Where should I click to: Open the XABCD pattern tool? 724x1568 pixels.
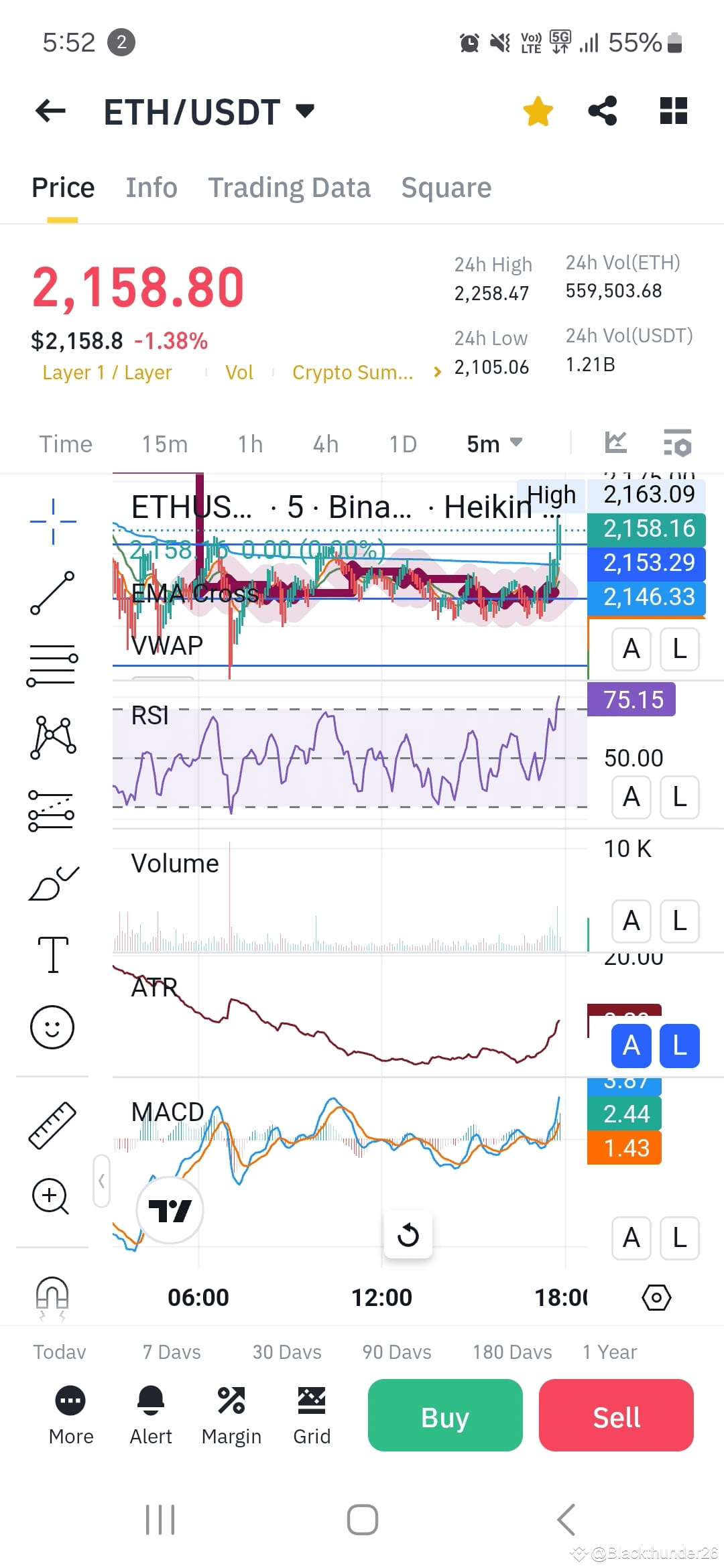click(52, 737)
